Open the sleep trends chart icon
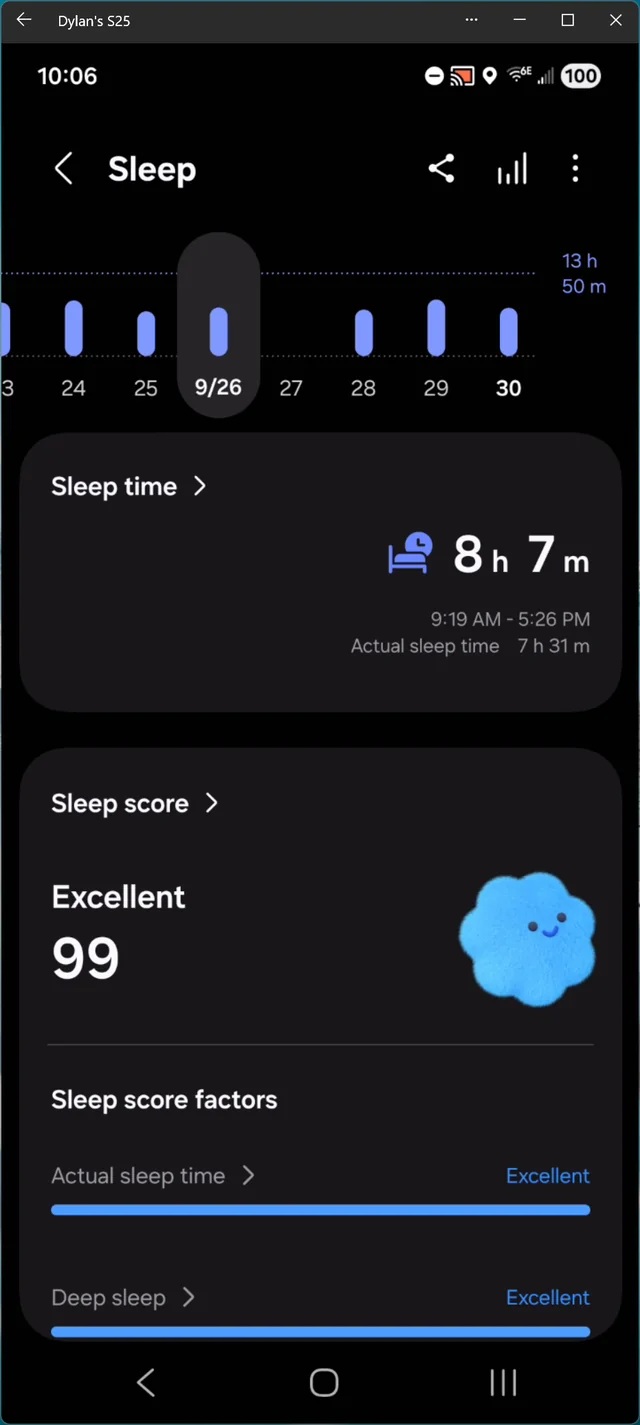640x1425 pixels. coord(512,170)
